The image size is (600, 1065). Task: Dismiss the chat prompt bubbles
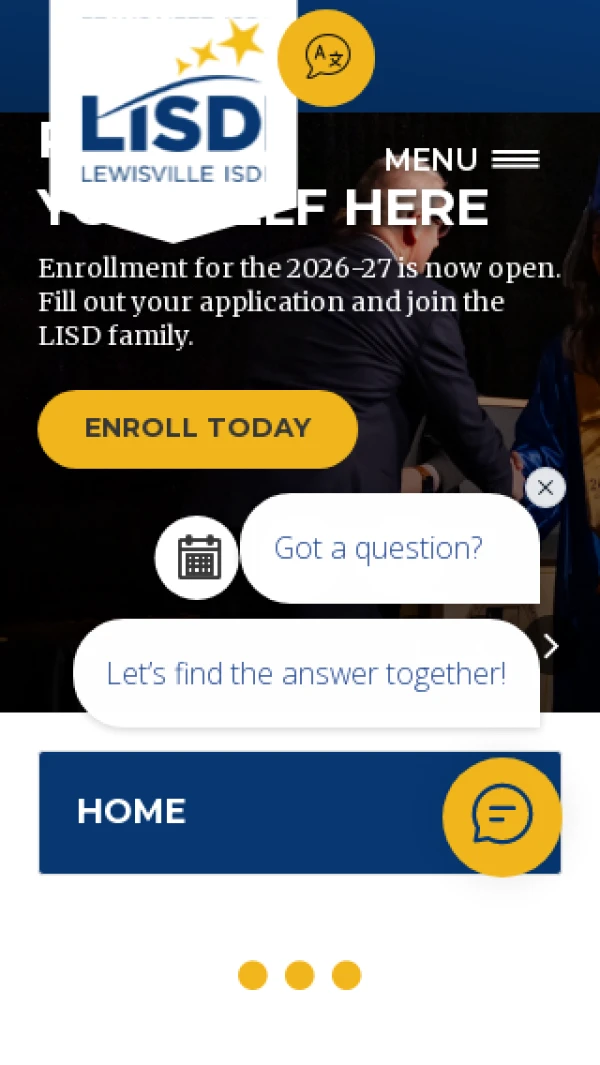545,488
